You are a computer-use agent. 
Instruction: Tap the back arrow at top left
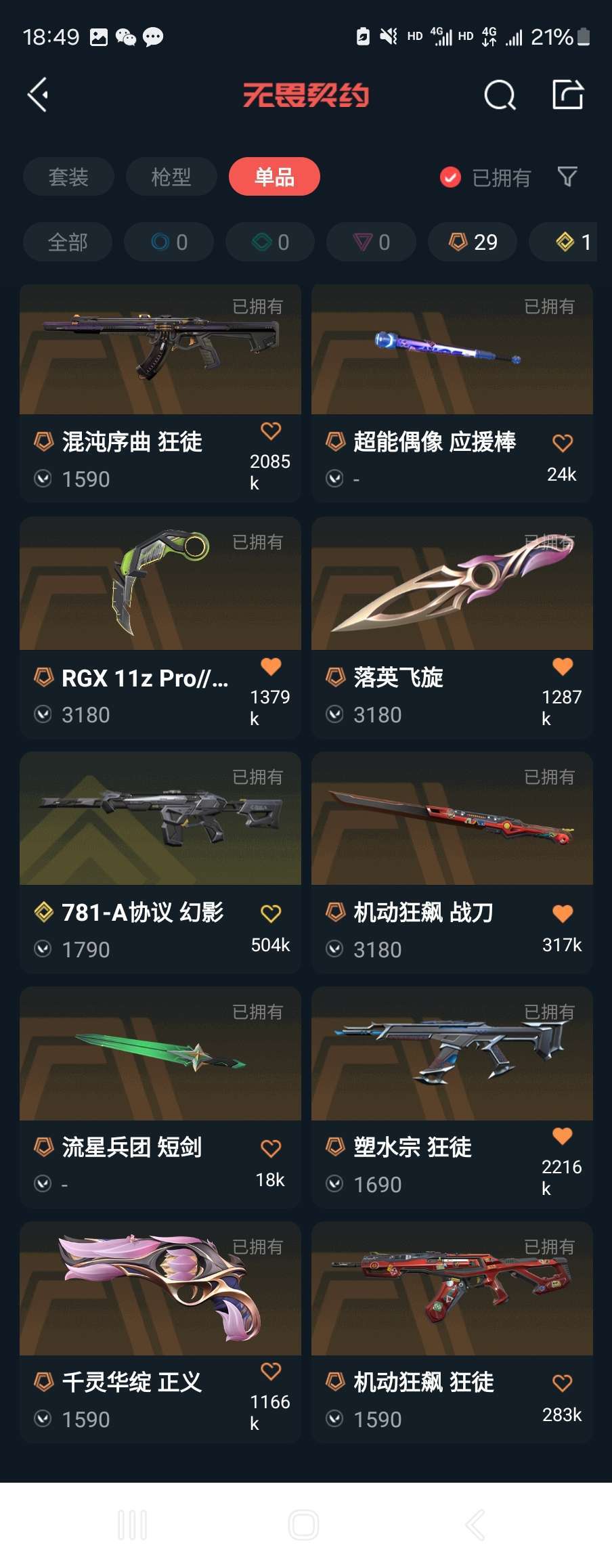[37, 94]
